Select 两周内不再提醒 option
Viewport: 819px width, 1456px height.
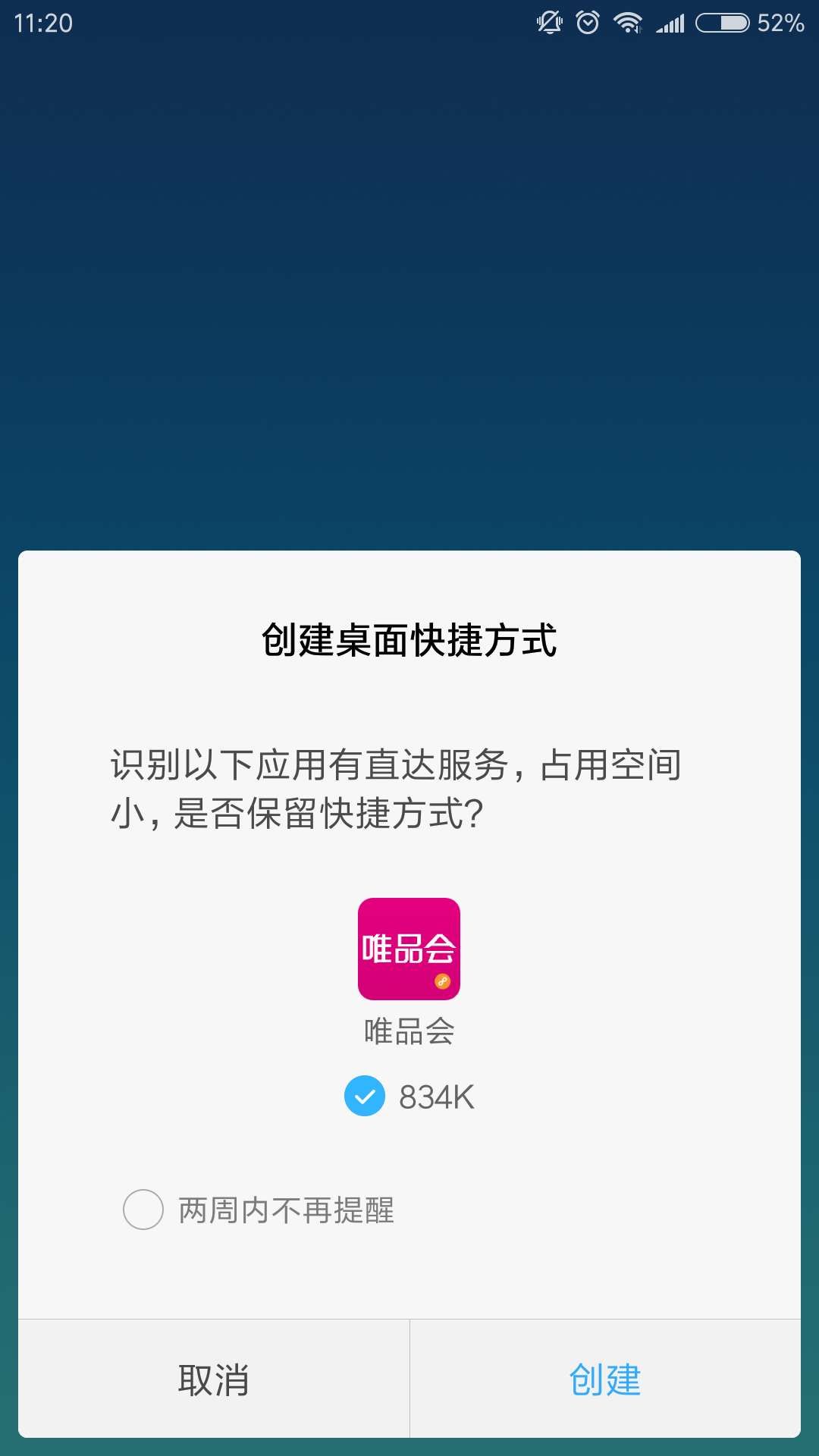point(143,1210)
